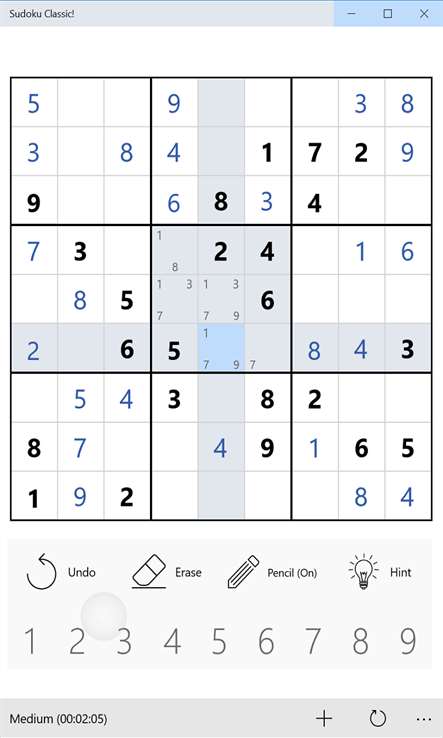The height and width of the screenshot is (738, 443).
Task: Minimize the Sudoku Classic window
Action: pyautogui.click(x=351, y=14)
